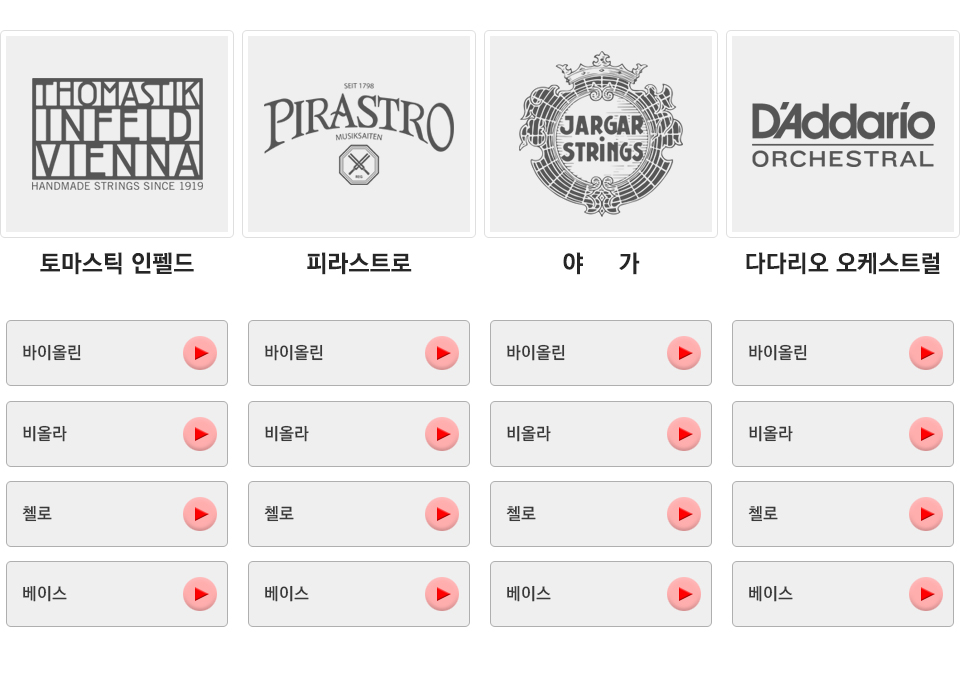View 야가 바이올린 strings
Image resolution: width=960 pixels, height=676 pixels.
pyautogui.click(x=601, y=353)
